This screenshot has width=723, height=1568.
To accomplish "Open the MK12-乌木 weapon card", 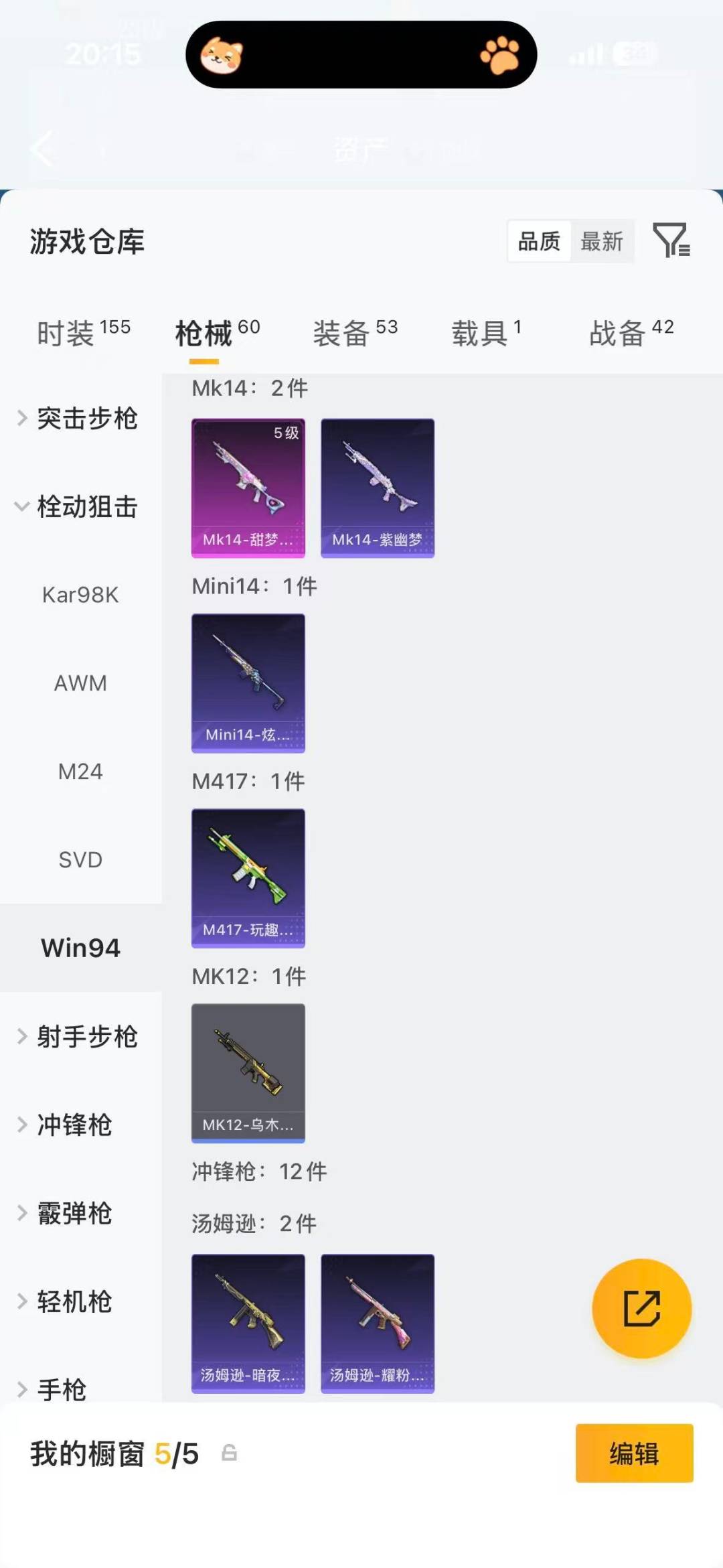I will coord(248,1072).
